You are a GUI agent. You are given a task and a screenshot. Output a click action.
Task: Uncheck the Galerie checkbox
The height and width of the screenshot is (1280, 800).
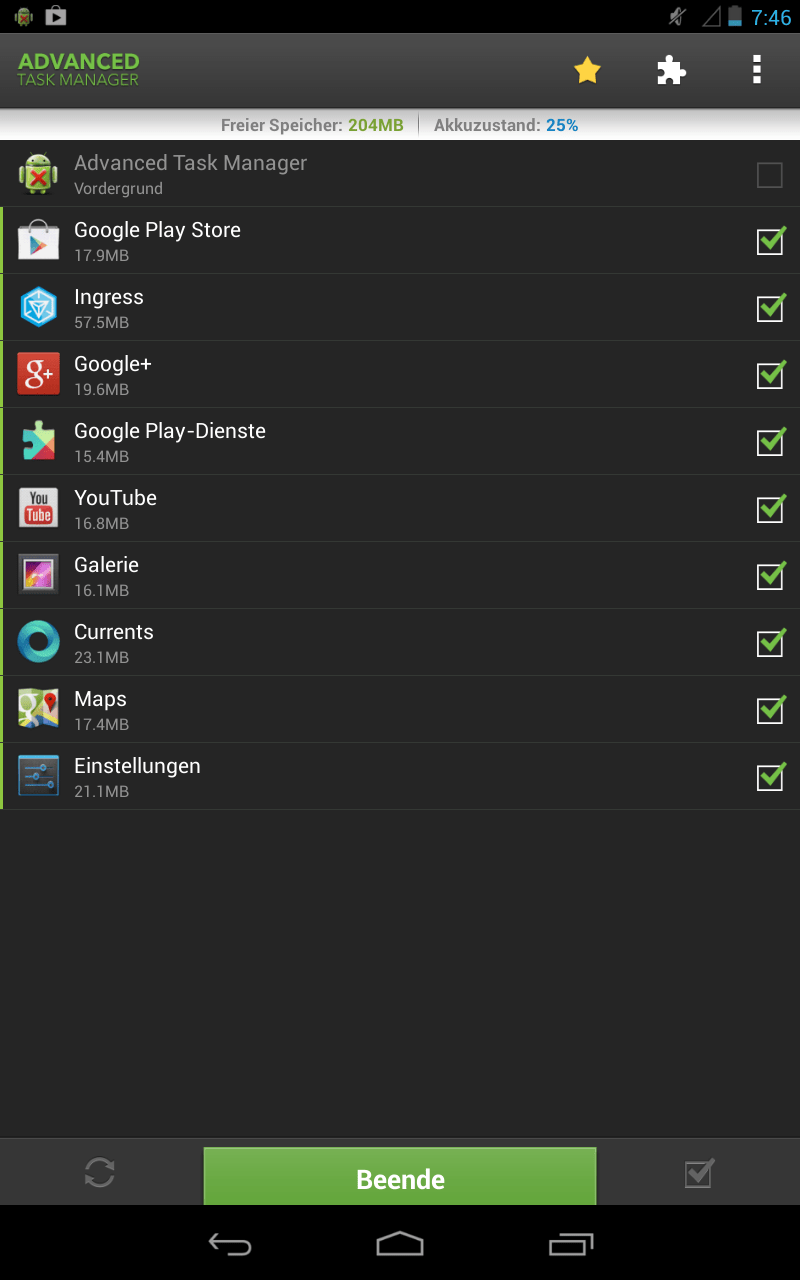click(x=770, y=576)
